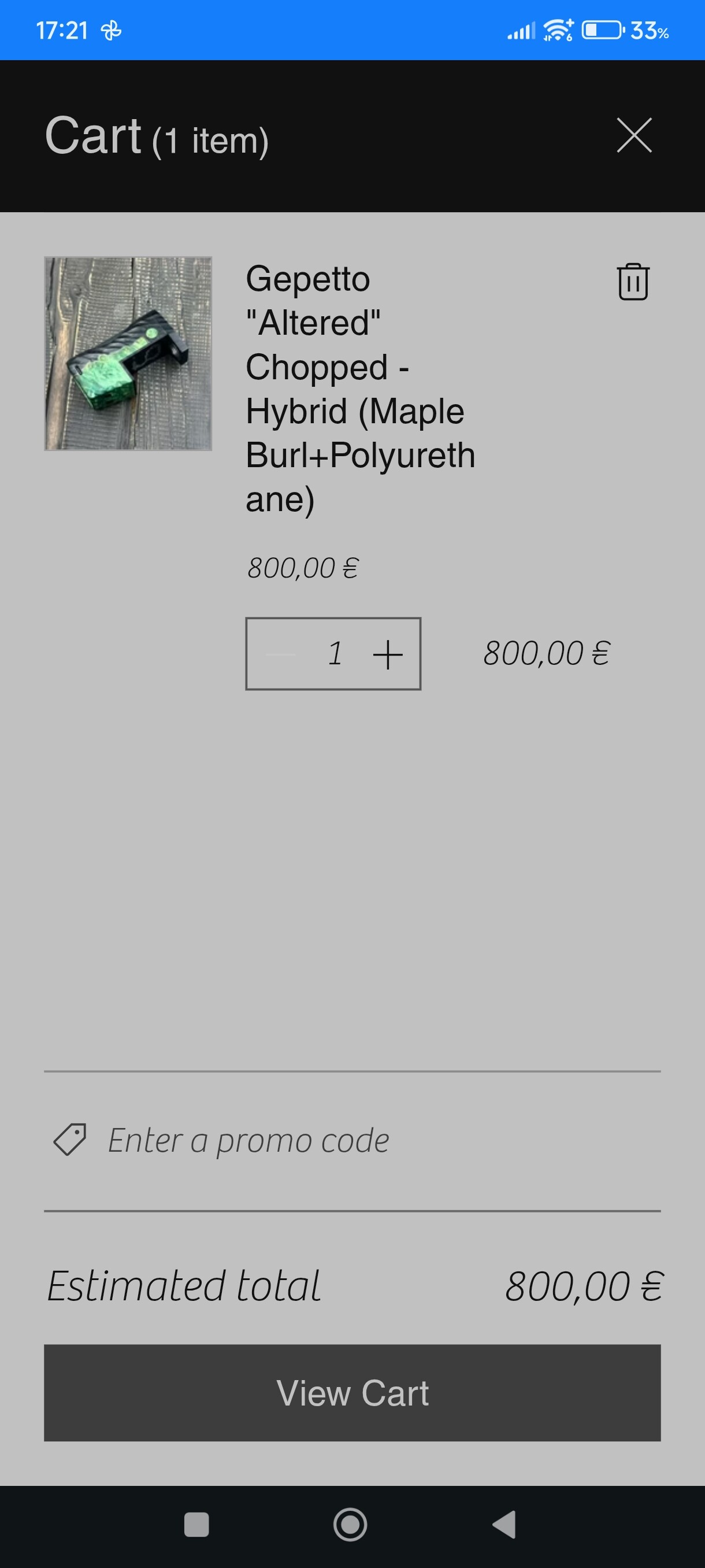Viewport: 705px width, 1568px height.
Task: Increase item quantity with the plus button
Action: click(388, 654)
